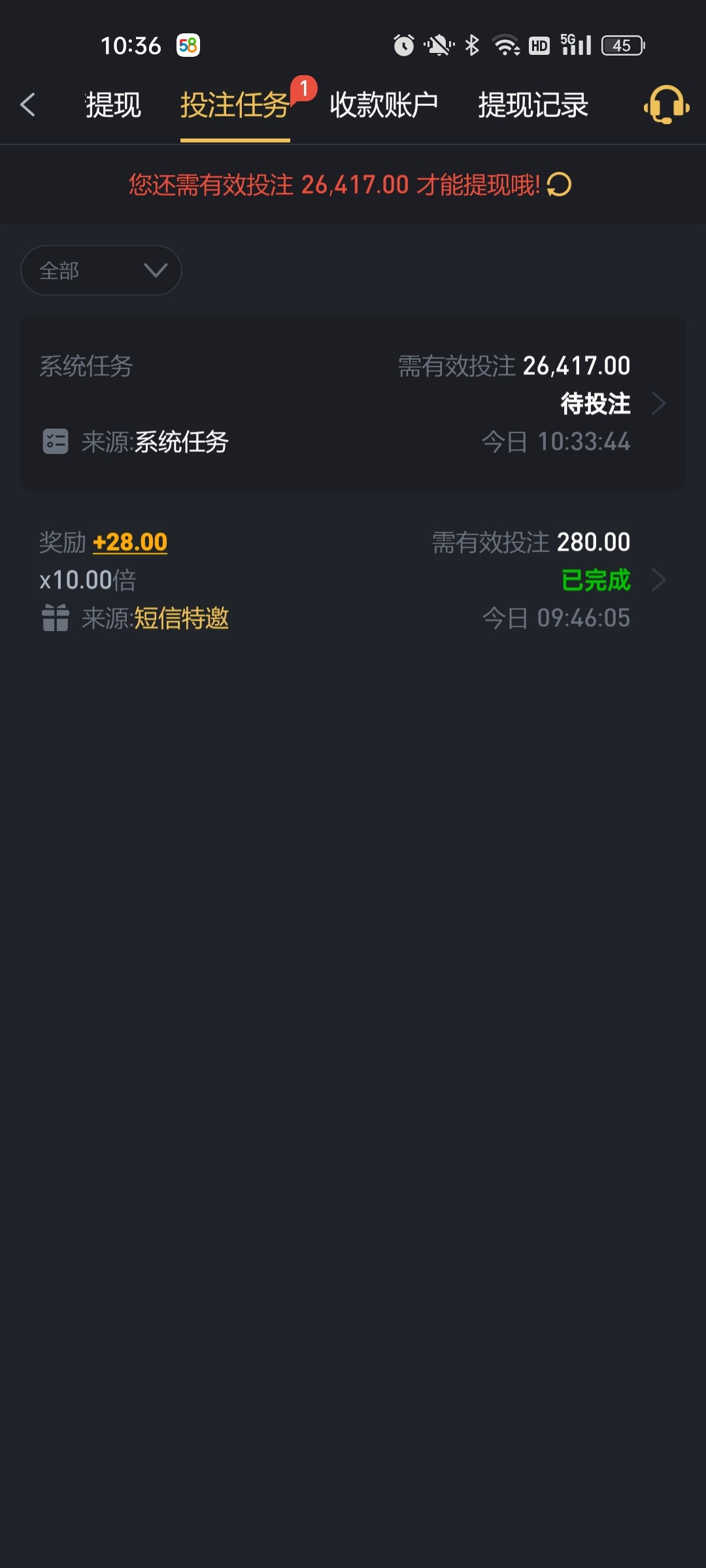Expand the 全部 filter dropdown
Image resolution: width=706 pixels, height=1568 pixels.
(101, 270)
